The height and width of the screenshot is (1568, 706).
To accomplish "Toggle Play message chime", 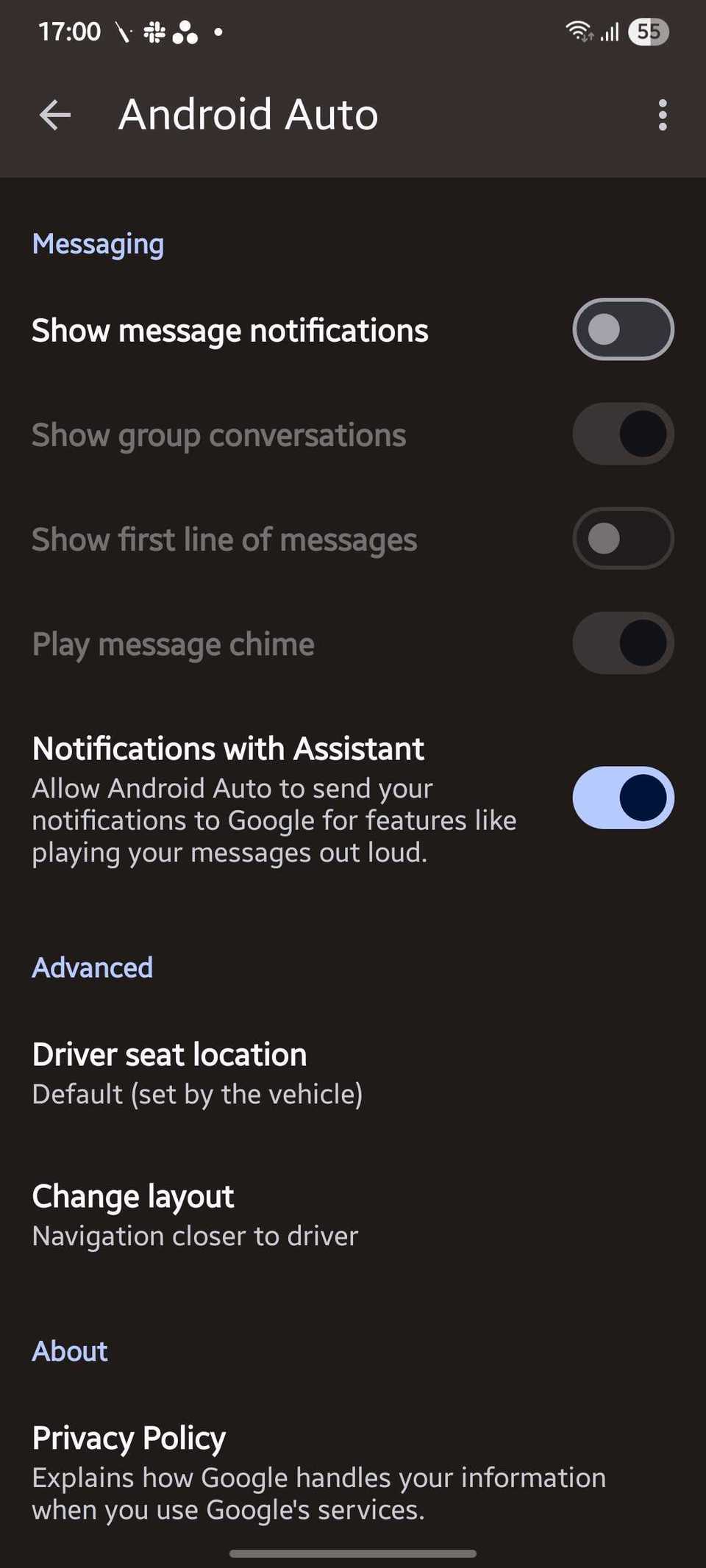I will 622,643.
